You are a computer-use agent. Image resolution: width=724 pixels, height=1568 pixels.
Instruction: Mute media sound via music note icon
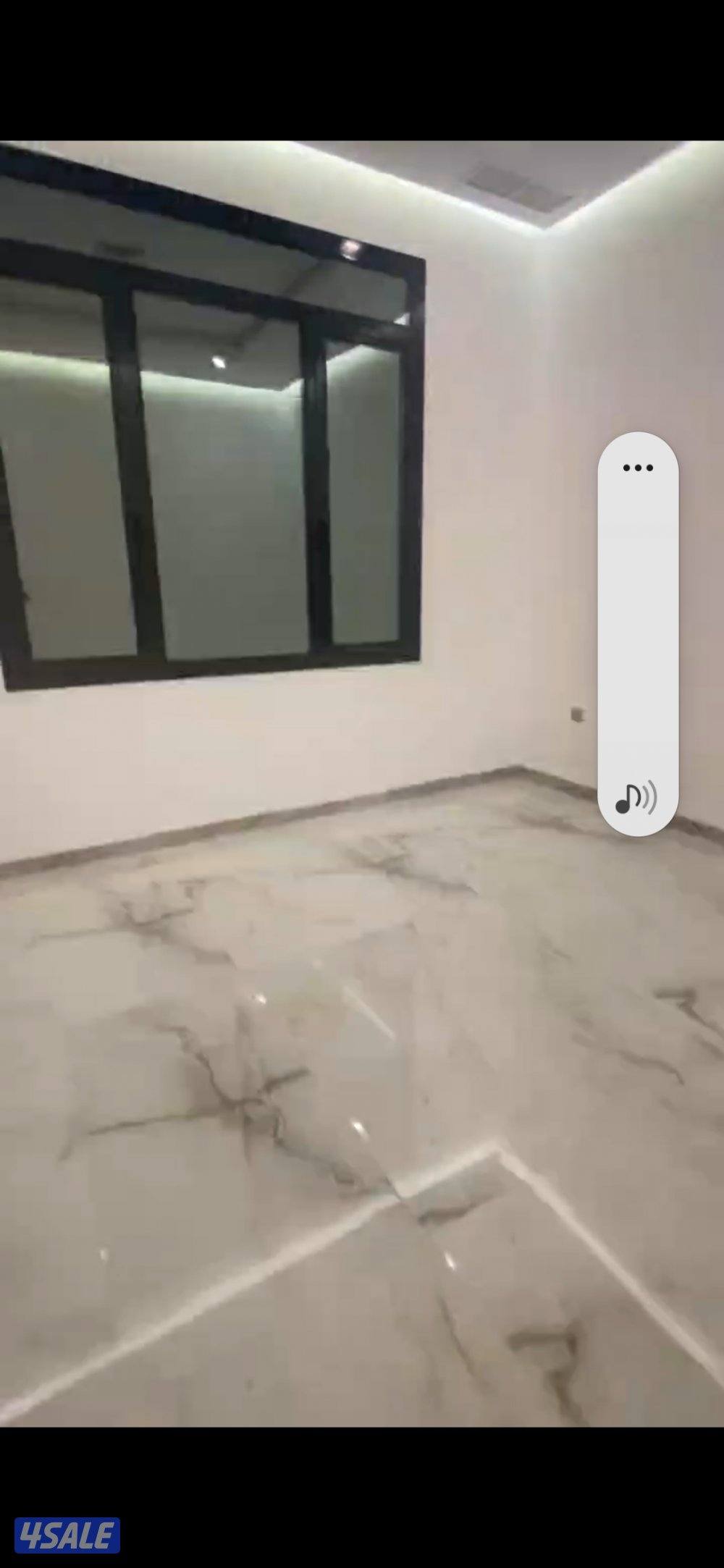click(x=636, y=798)
